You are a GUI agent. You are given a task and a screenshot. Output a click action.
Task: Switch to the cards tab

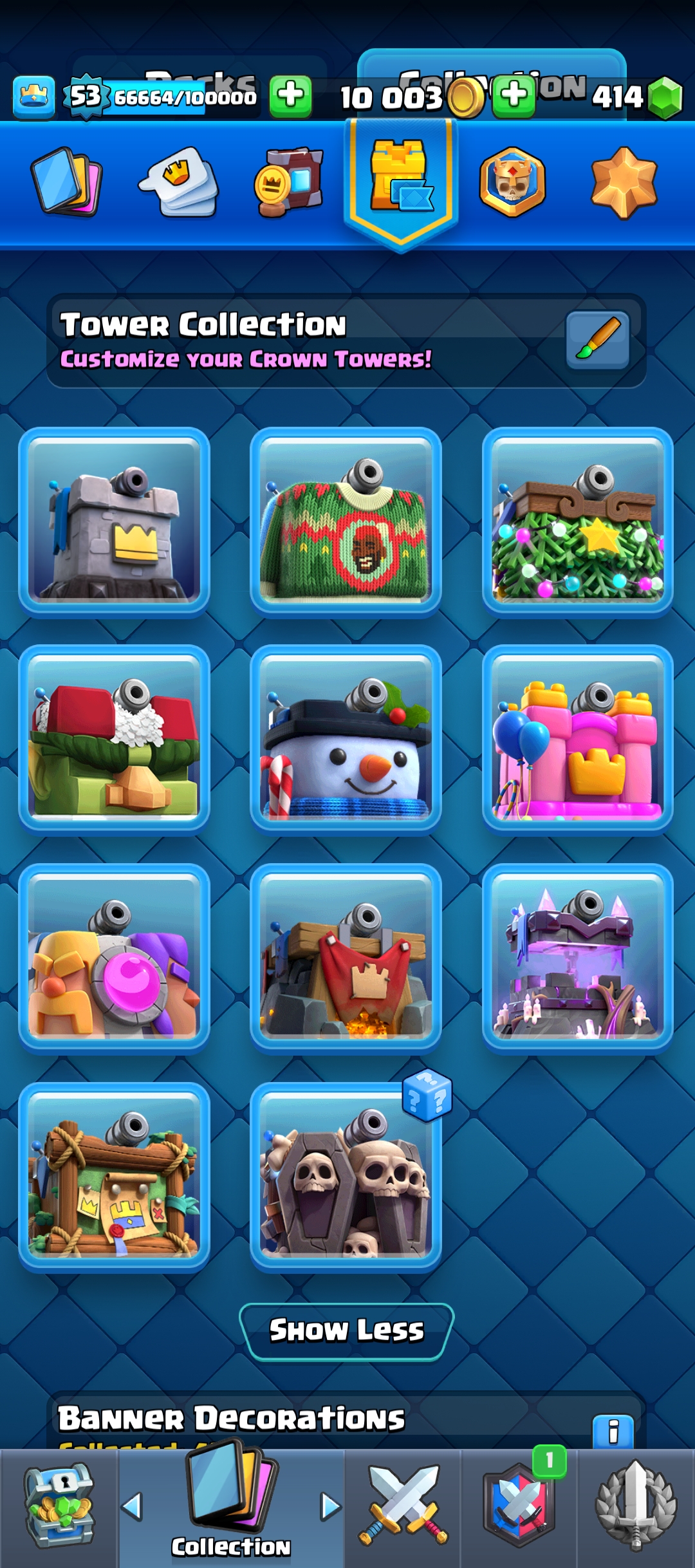tap(66, 182)
